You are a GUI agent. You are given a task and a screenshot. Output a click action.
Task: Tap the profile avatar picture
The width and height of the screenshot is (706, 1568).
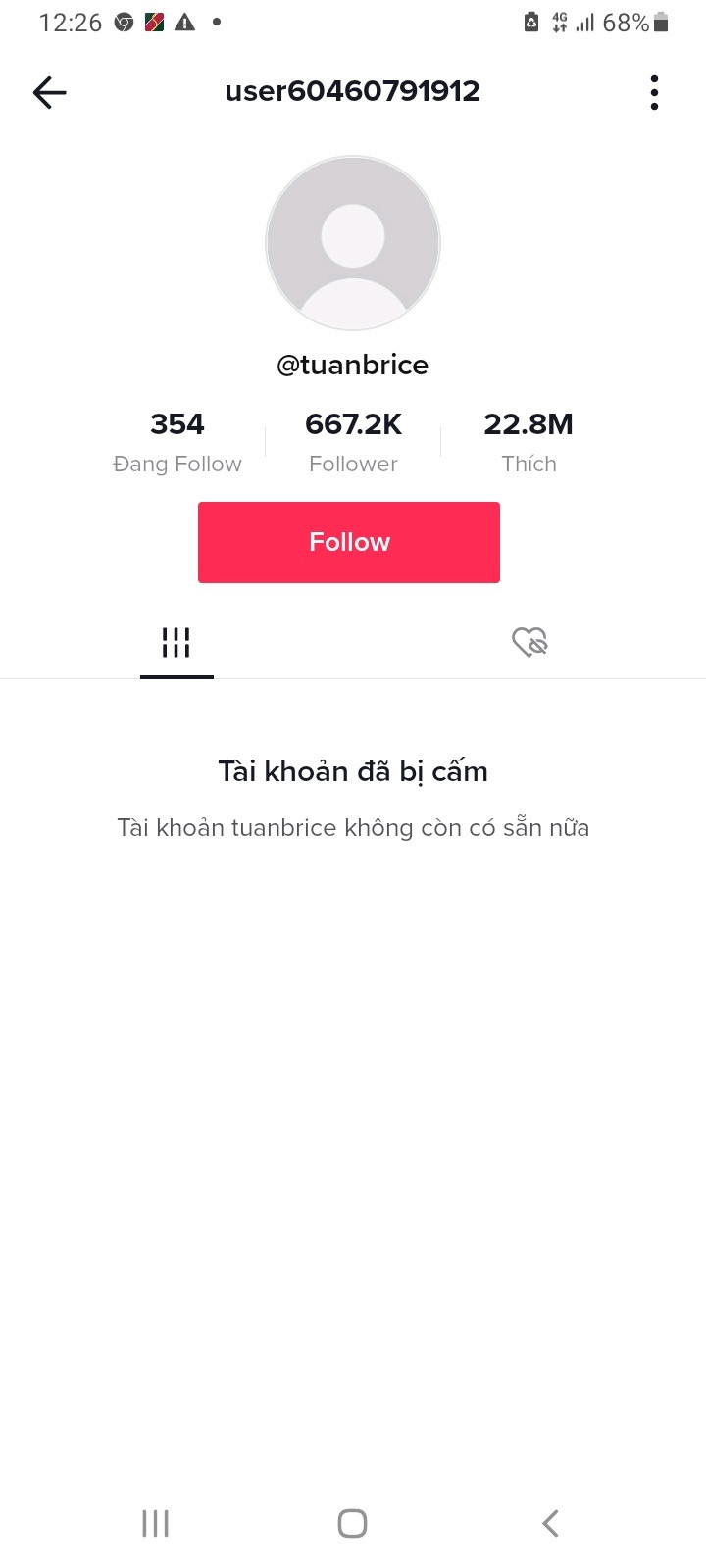pos(353,243)
